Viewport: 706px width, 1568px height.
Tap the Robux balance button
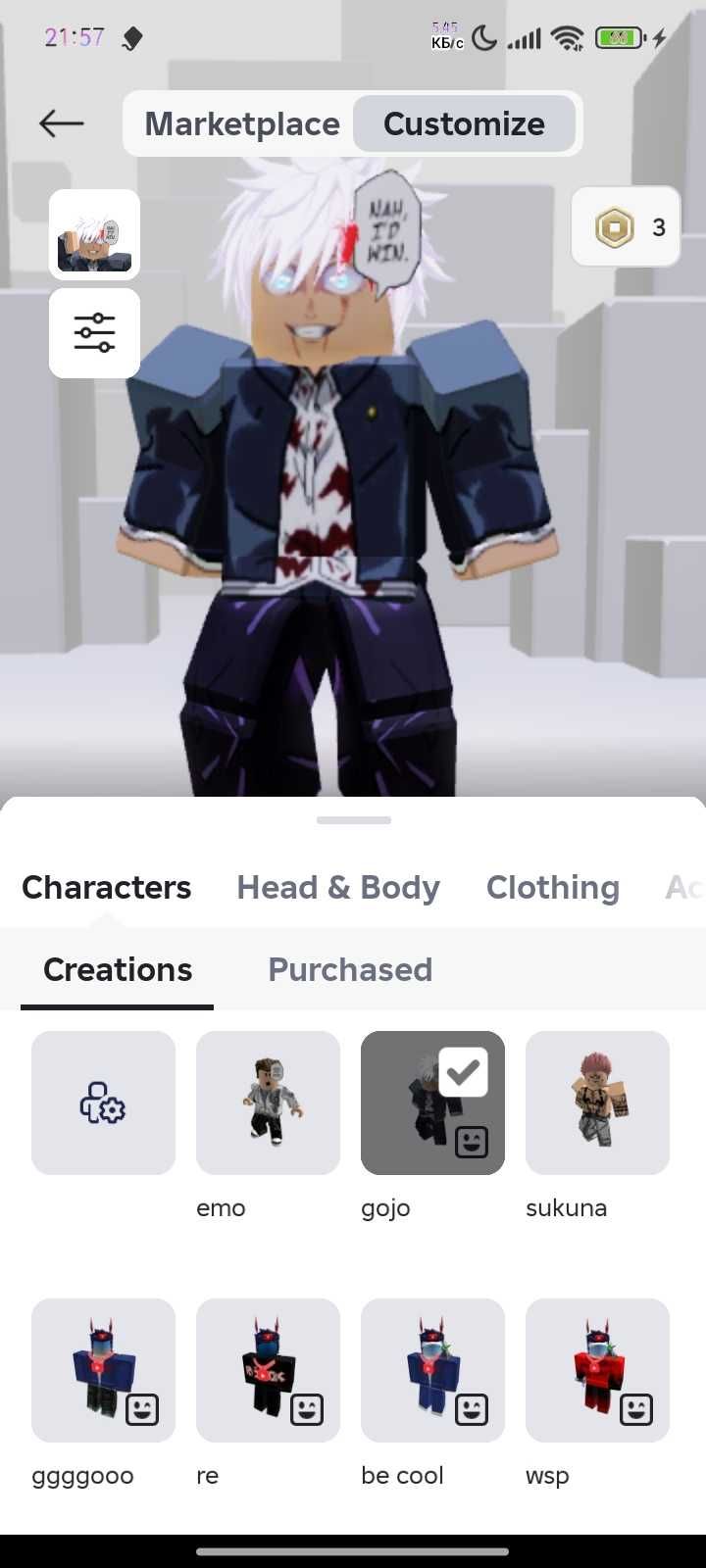[x=626, y=227]
